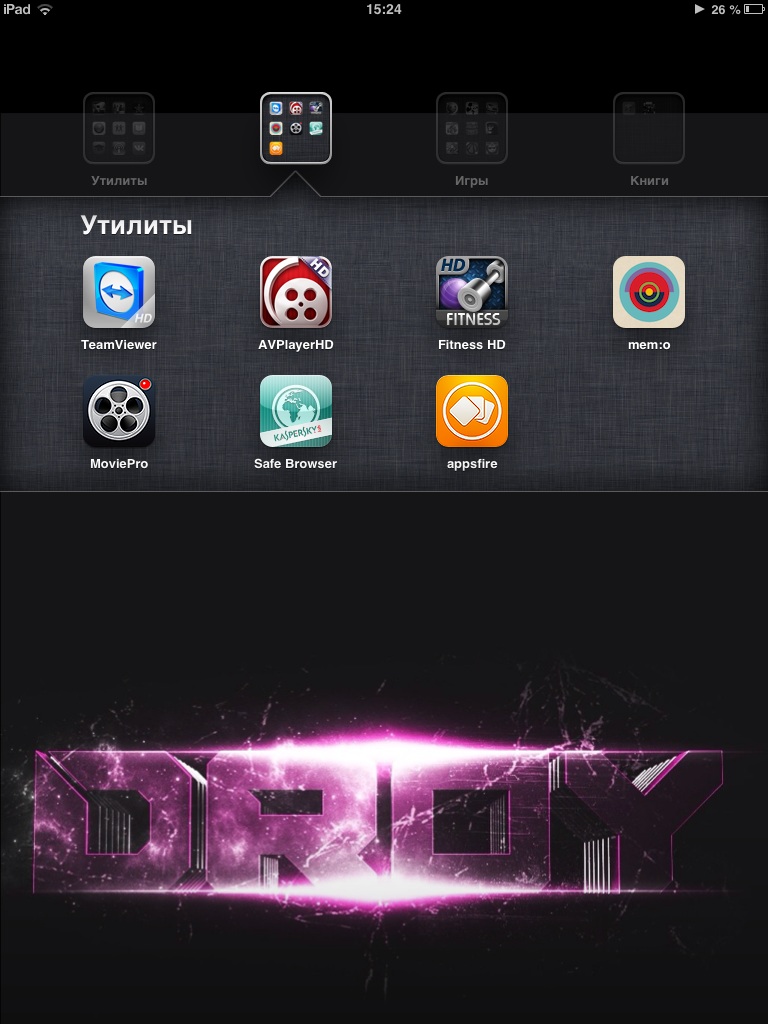Open MoviePro app
Image resolution: width=768 pixels, height=1024 pixels.
(119, 411)
